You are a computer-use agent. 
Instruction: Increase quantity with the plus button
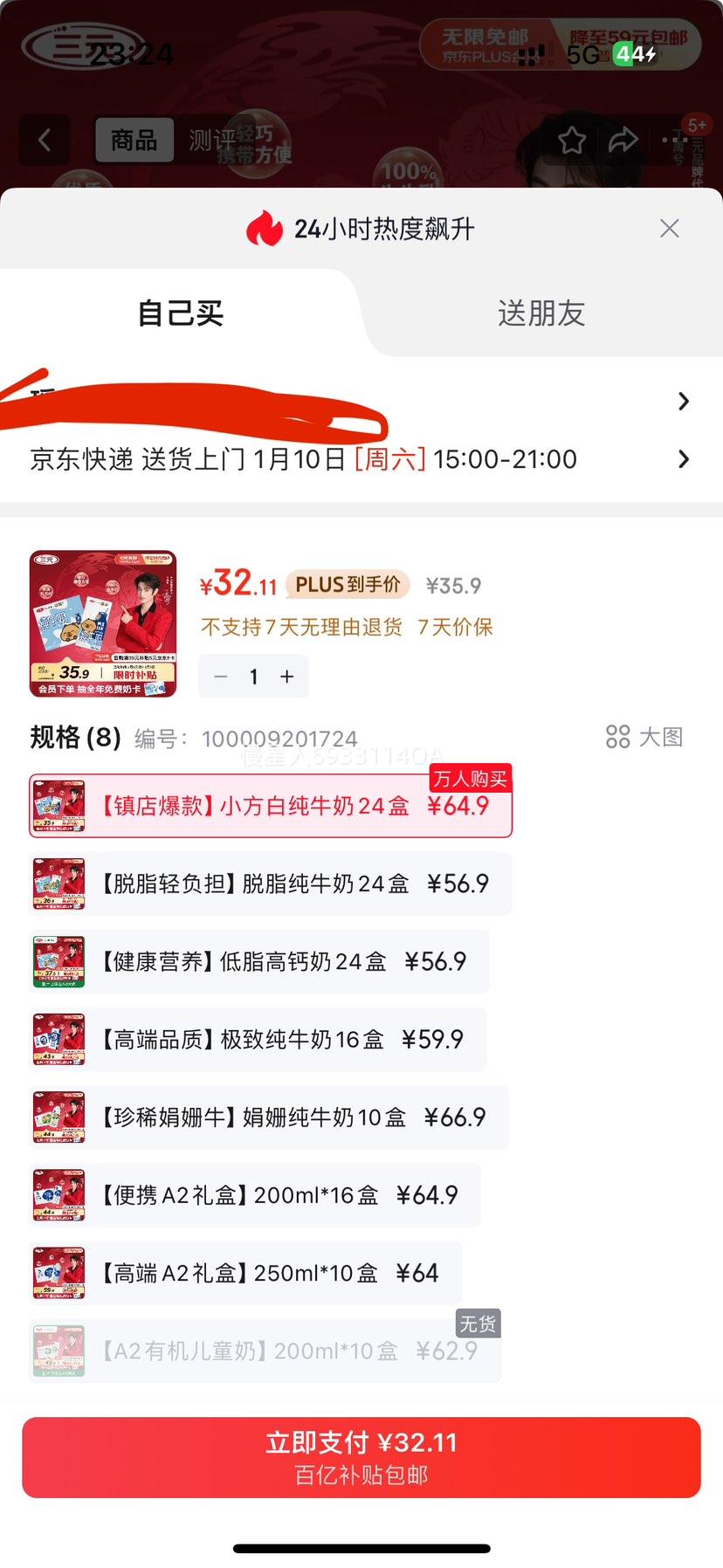(286, 677)
